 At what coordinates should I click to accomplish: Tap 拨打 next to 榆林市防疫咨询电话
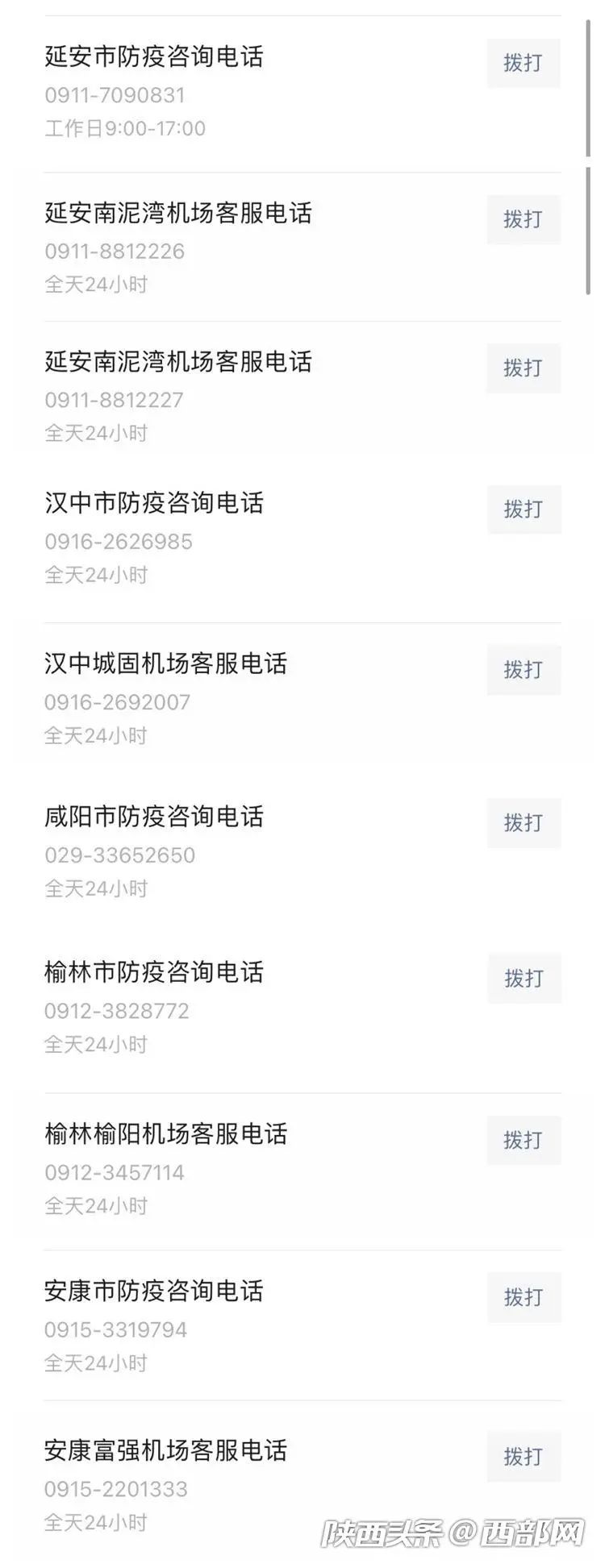pyautogui.click(x=523, y=979)
